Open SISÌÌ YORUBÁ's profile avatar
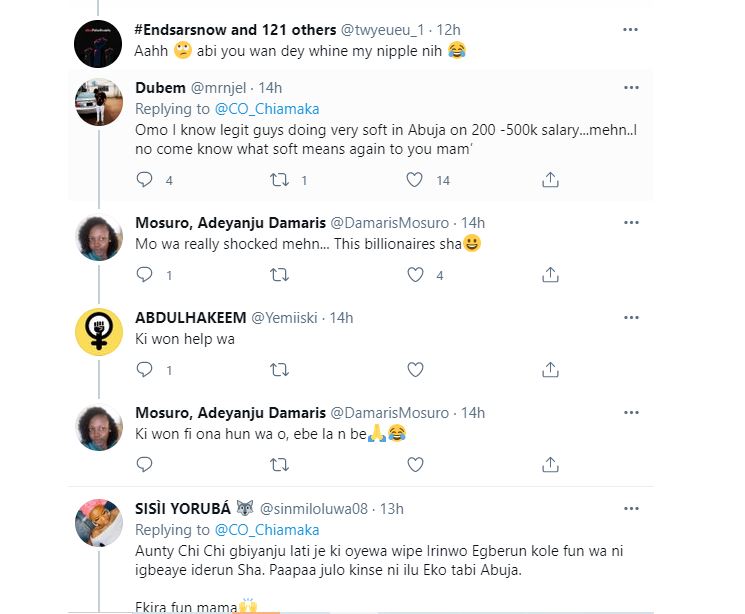 [100, 522]
